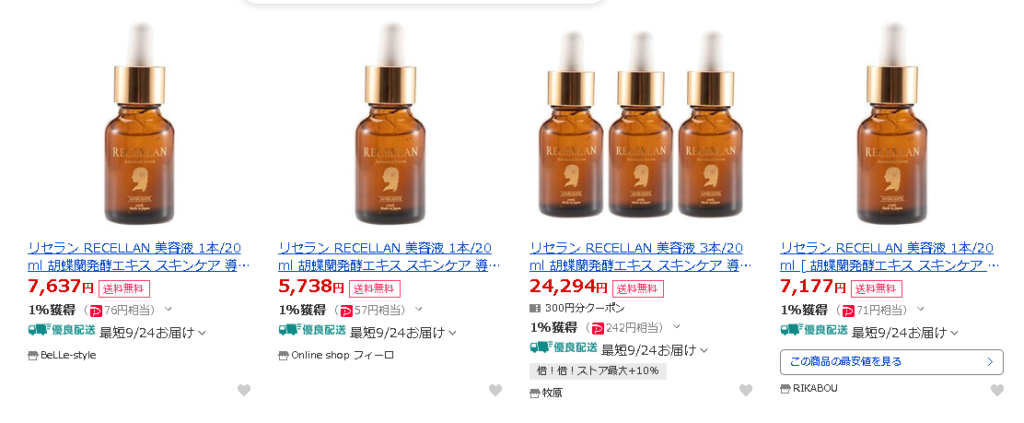Favorite the BeLLe-style item with heart
This screenshot has width=1024, height=423.
point(244,390)
